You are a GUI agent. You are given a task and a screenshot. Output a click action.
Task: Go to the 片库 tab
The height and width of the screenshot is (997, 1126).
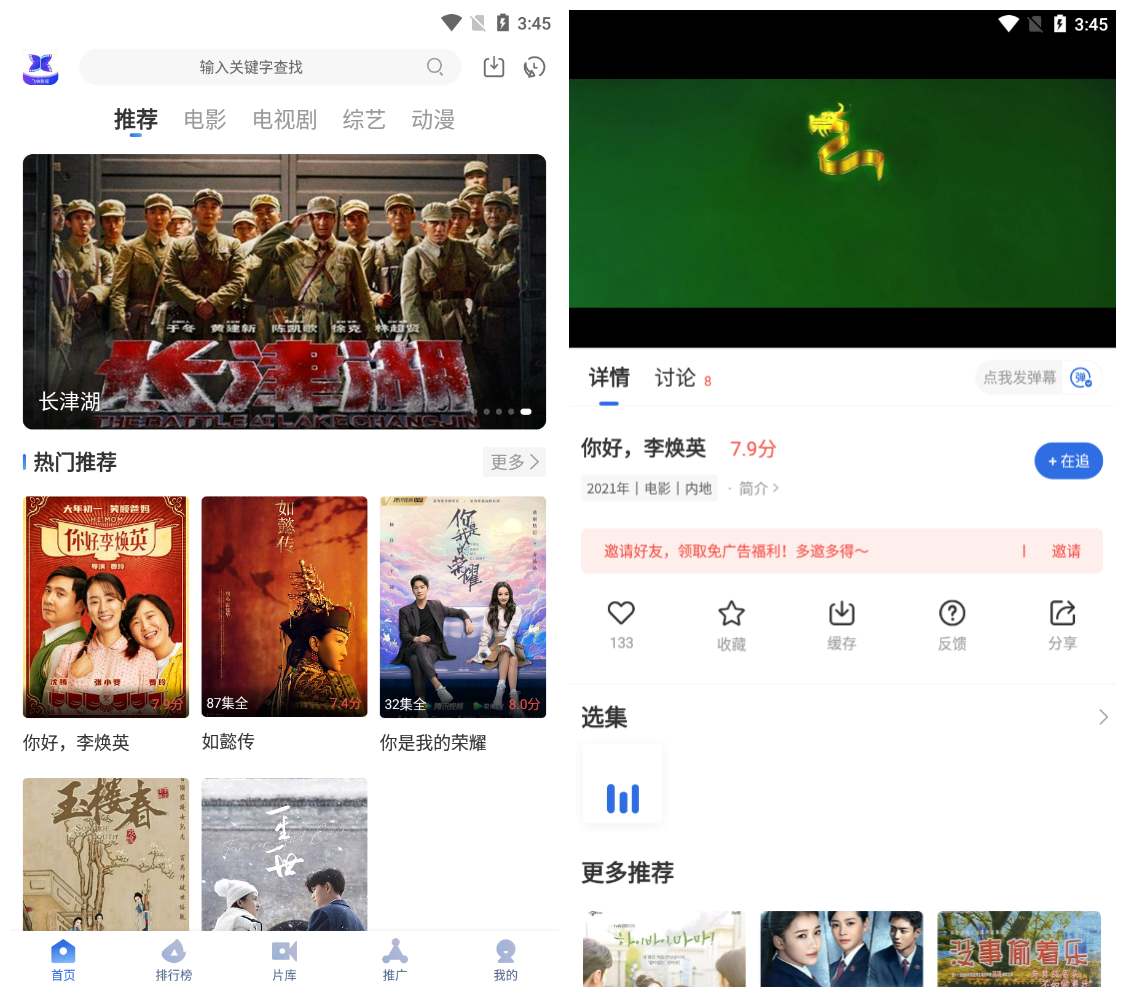coord(284,960)
